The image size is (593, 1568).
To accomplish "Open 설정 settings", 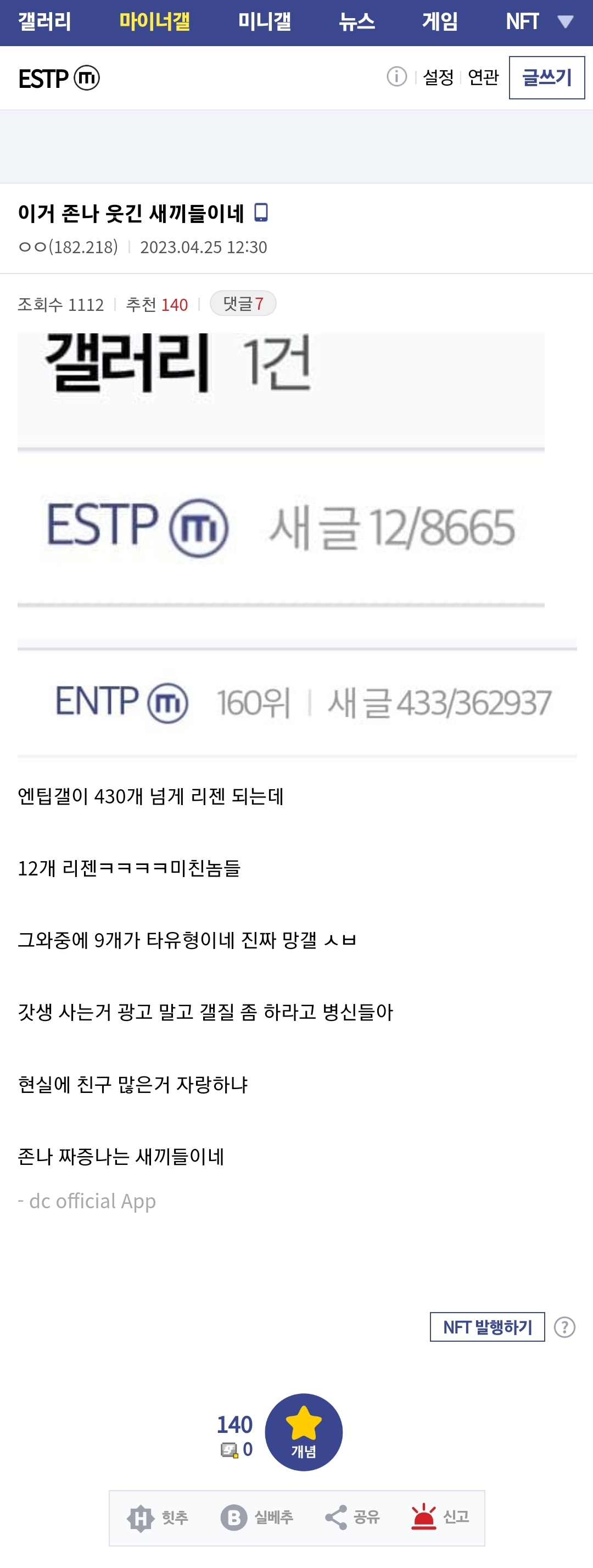I will (438, 77).
